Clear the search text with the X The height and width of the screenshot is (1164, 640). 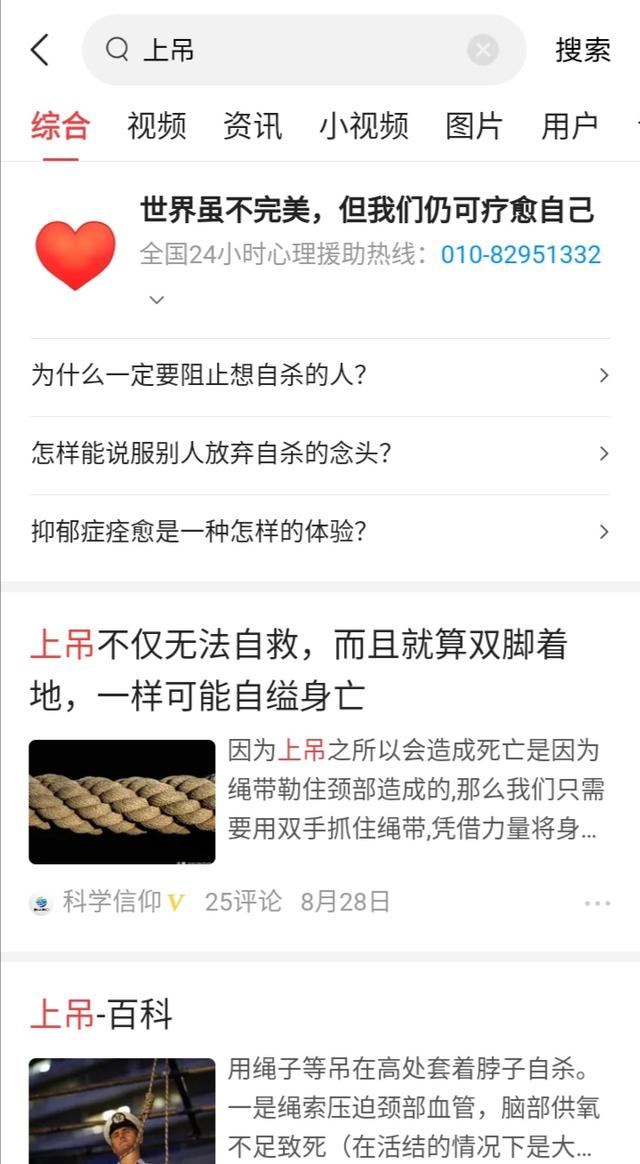pos(483,49)
